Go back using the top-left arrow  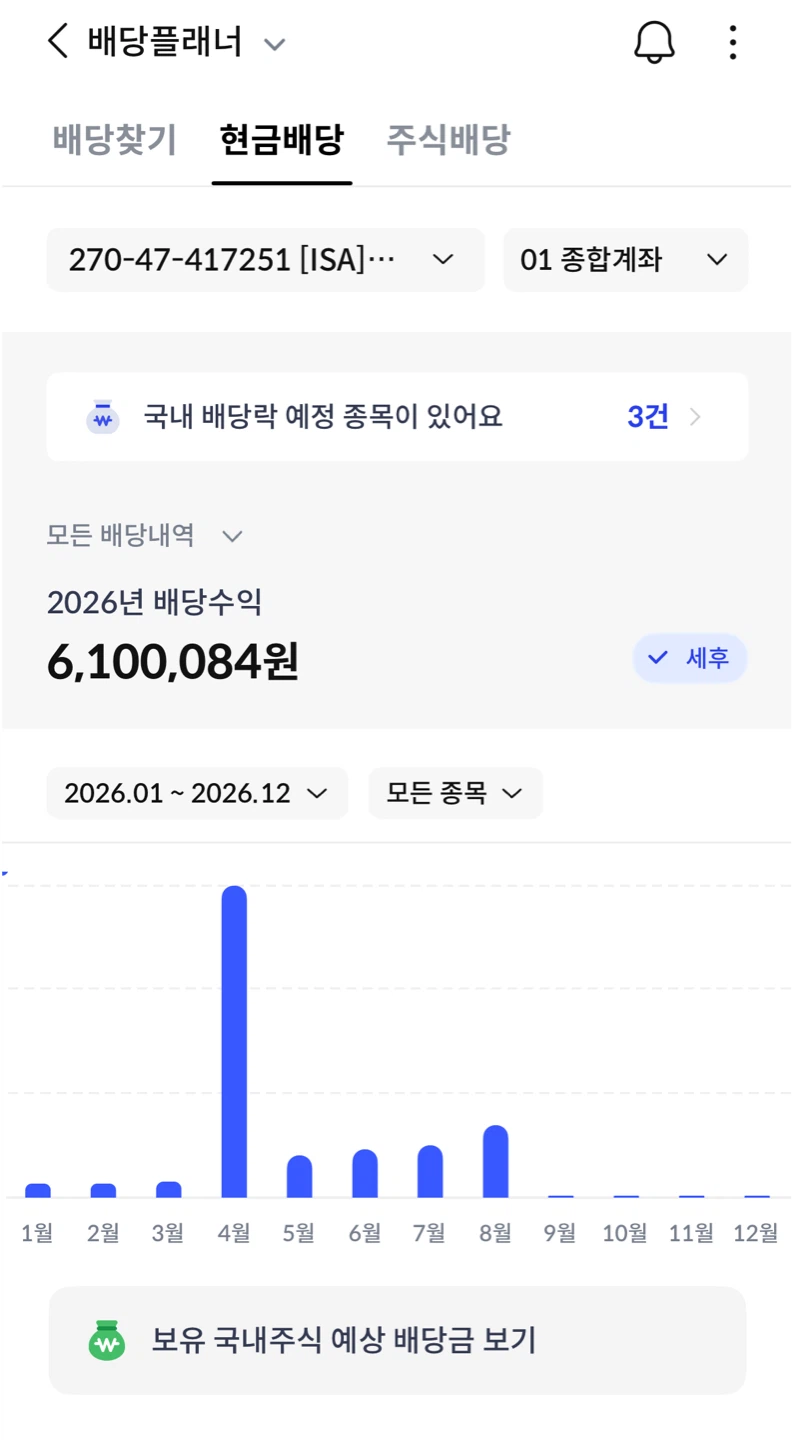pos(58,42)
